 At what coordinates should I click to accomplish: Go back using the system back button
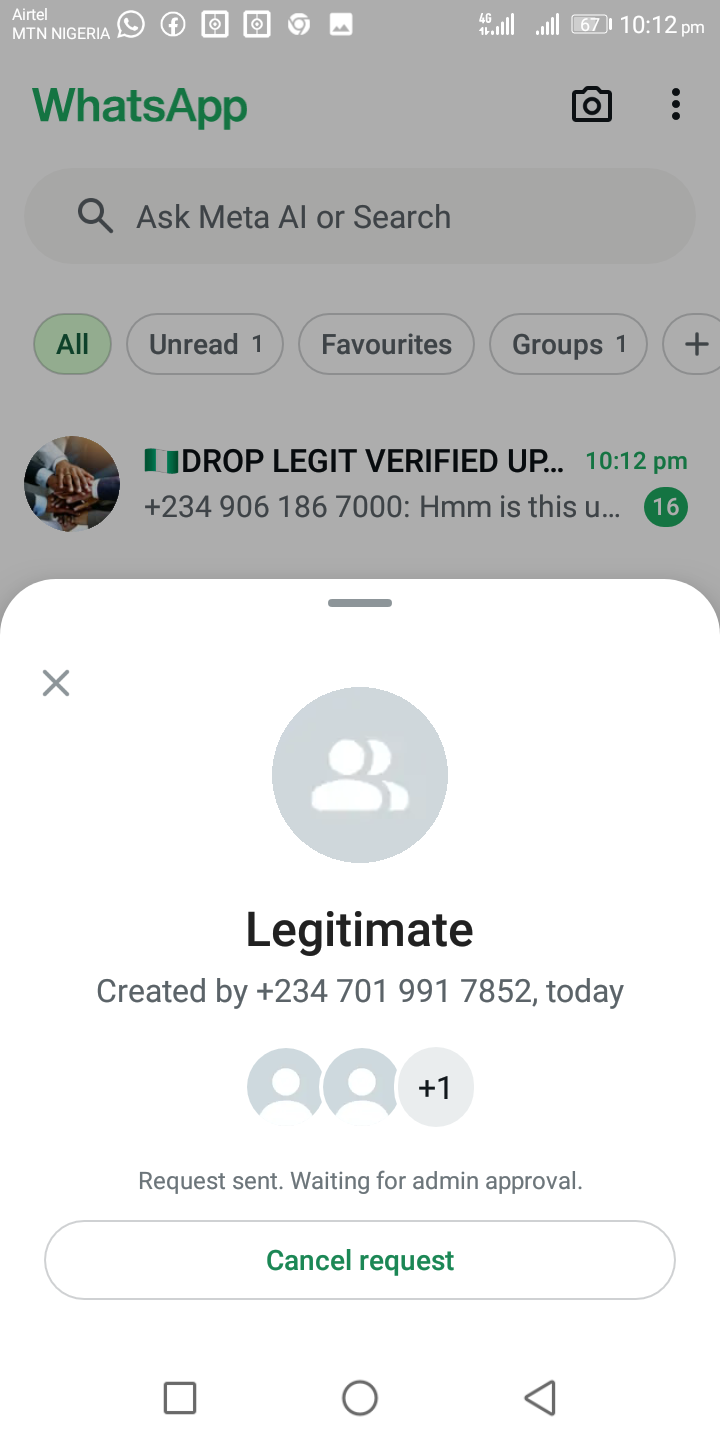(x=540, y=1397)
